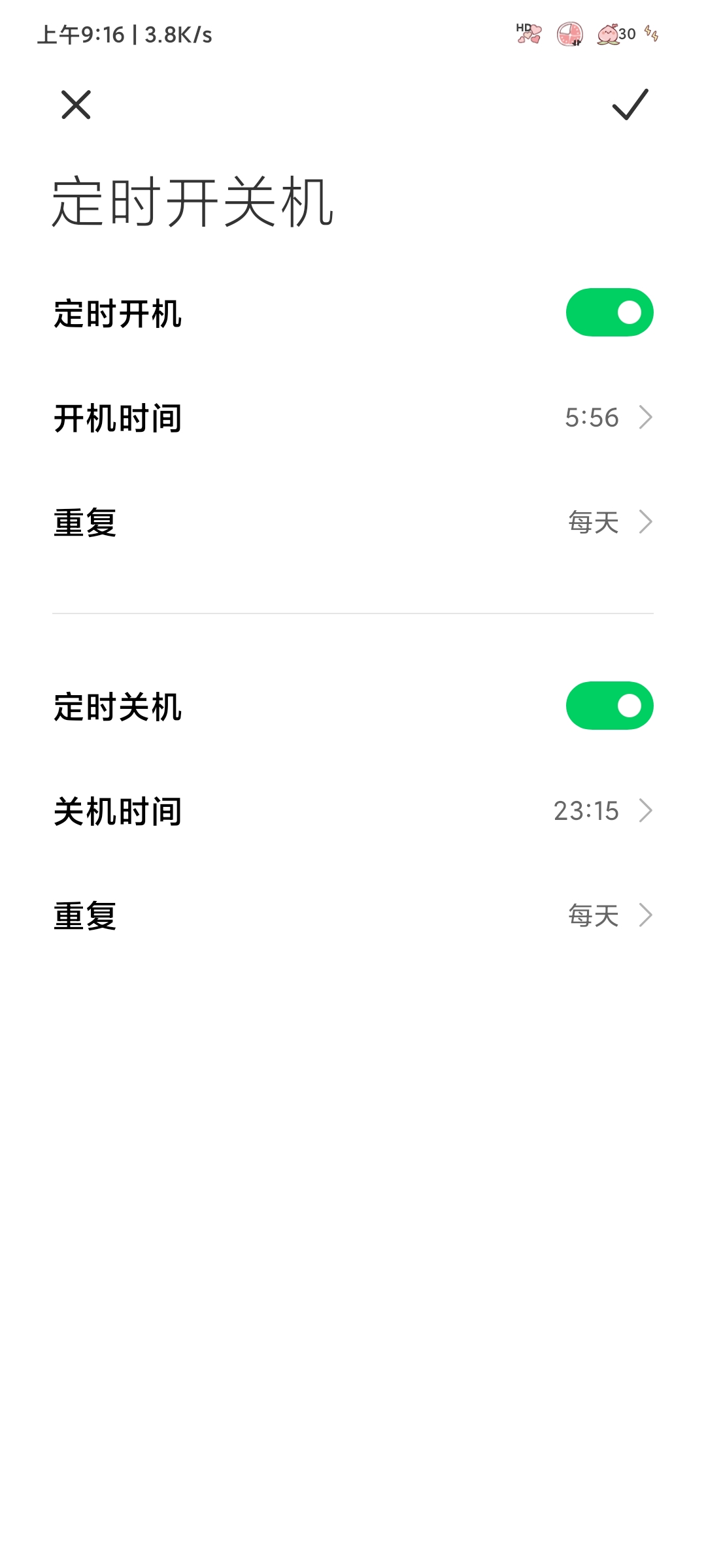Close the scheduled power screen with X
The height and width of the screenshot is (1568, 706).
tap(76, 105)
